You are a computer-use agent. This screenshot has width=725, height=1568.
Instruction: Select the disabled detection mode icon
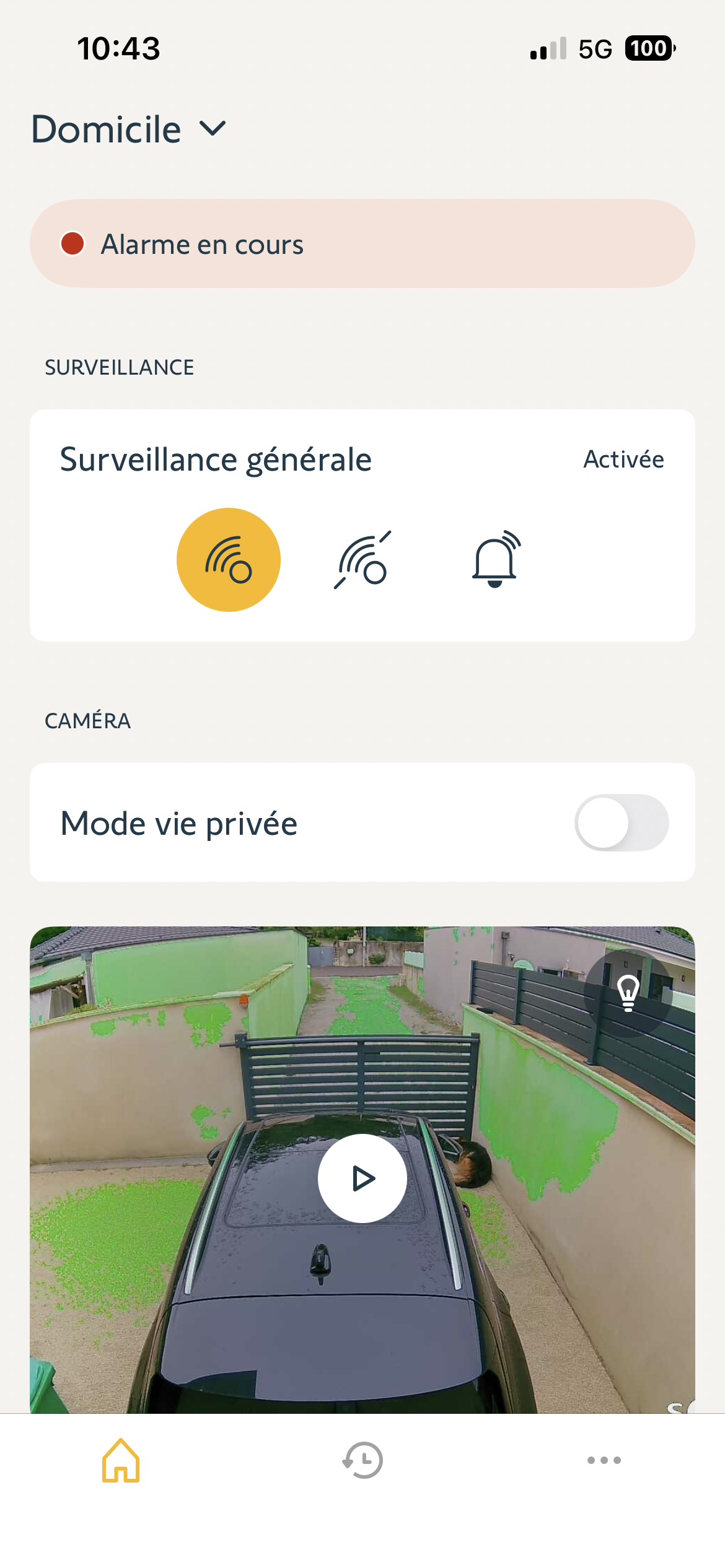pos(363,560)
